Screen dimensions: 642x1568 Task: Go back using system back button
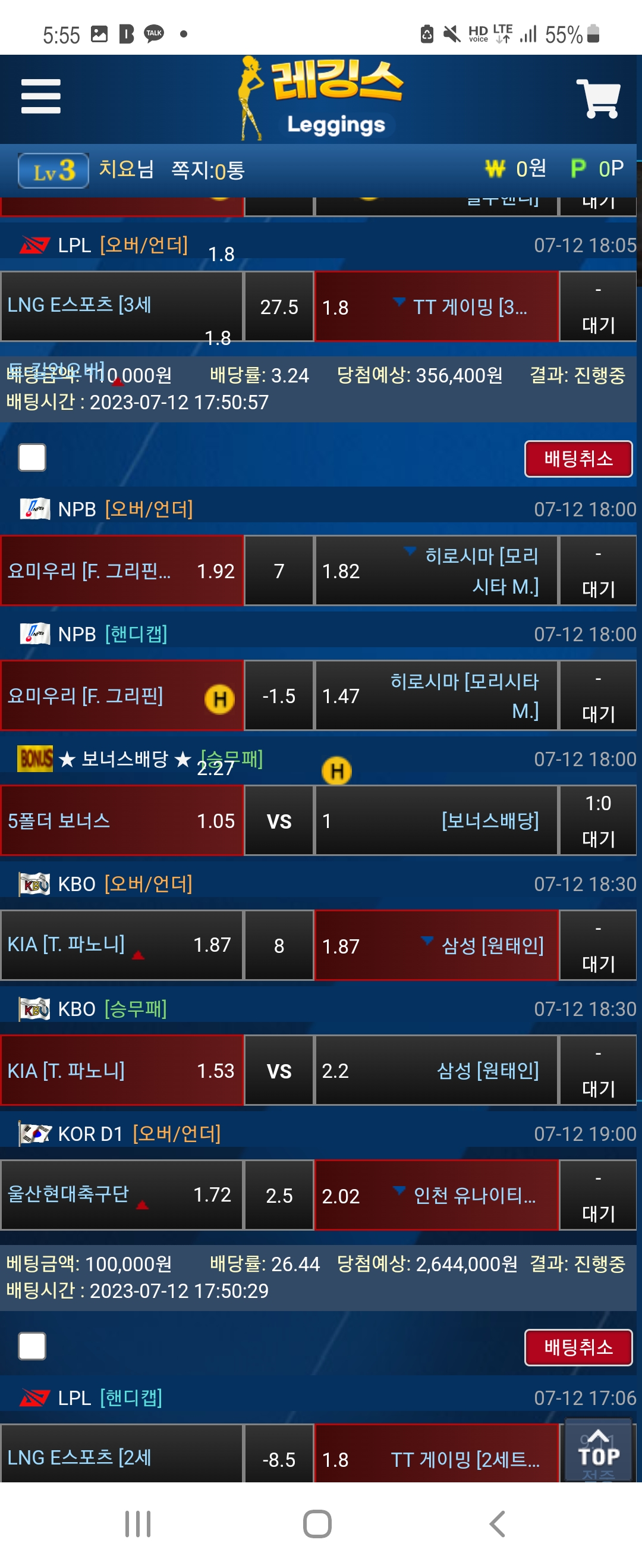coord(497,1523)
